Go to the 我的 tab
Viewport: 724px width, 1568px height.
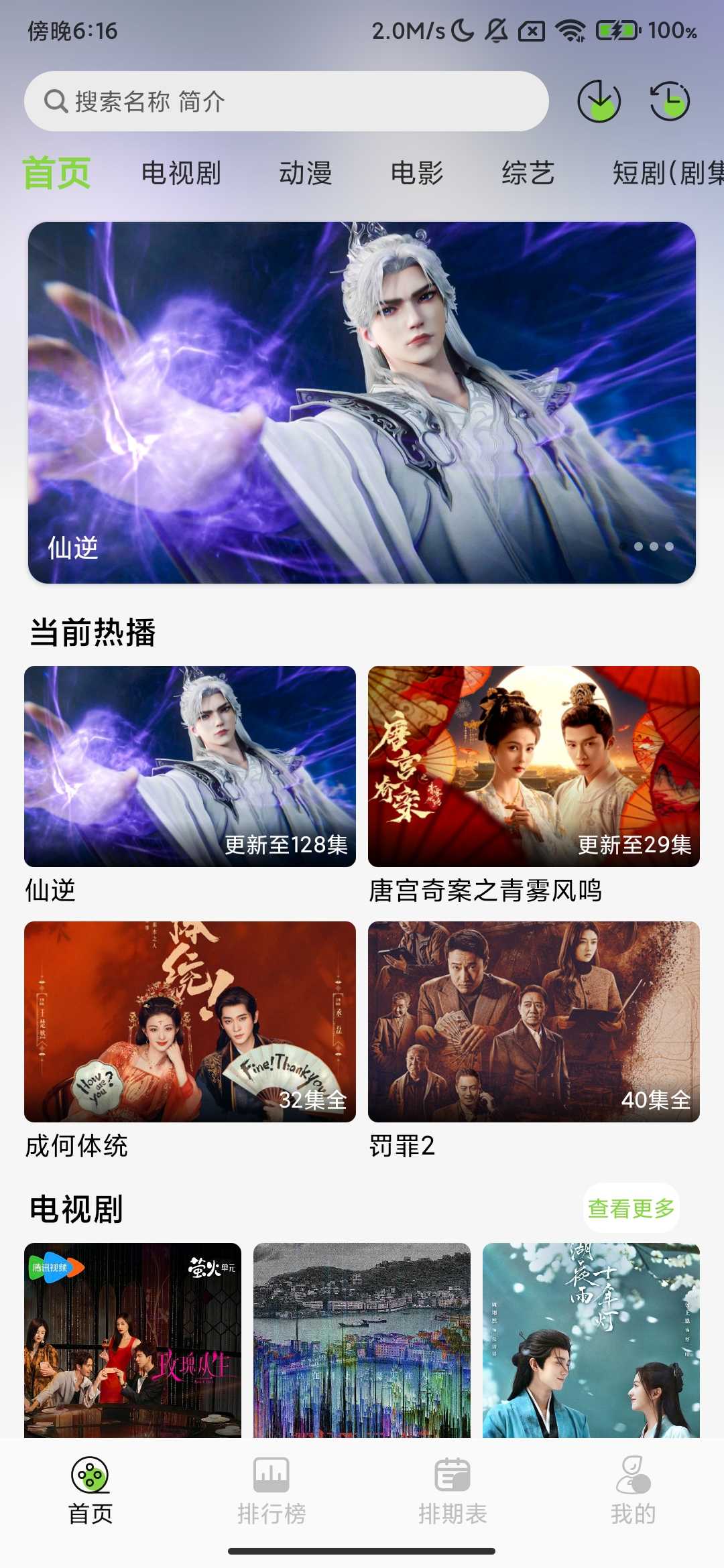point(633,1488)
